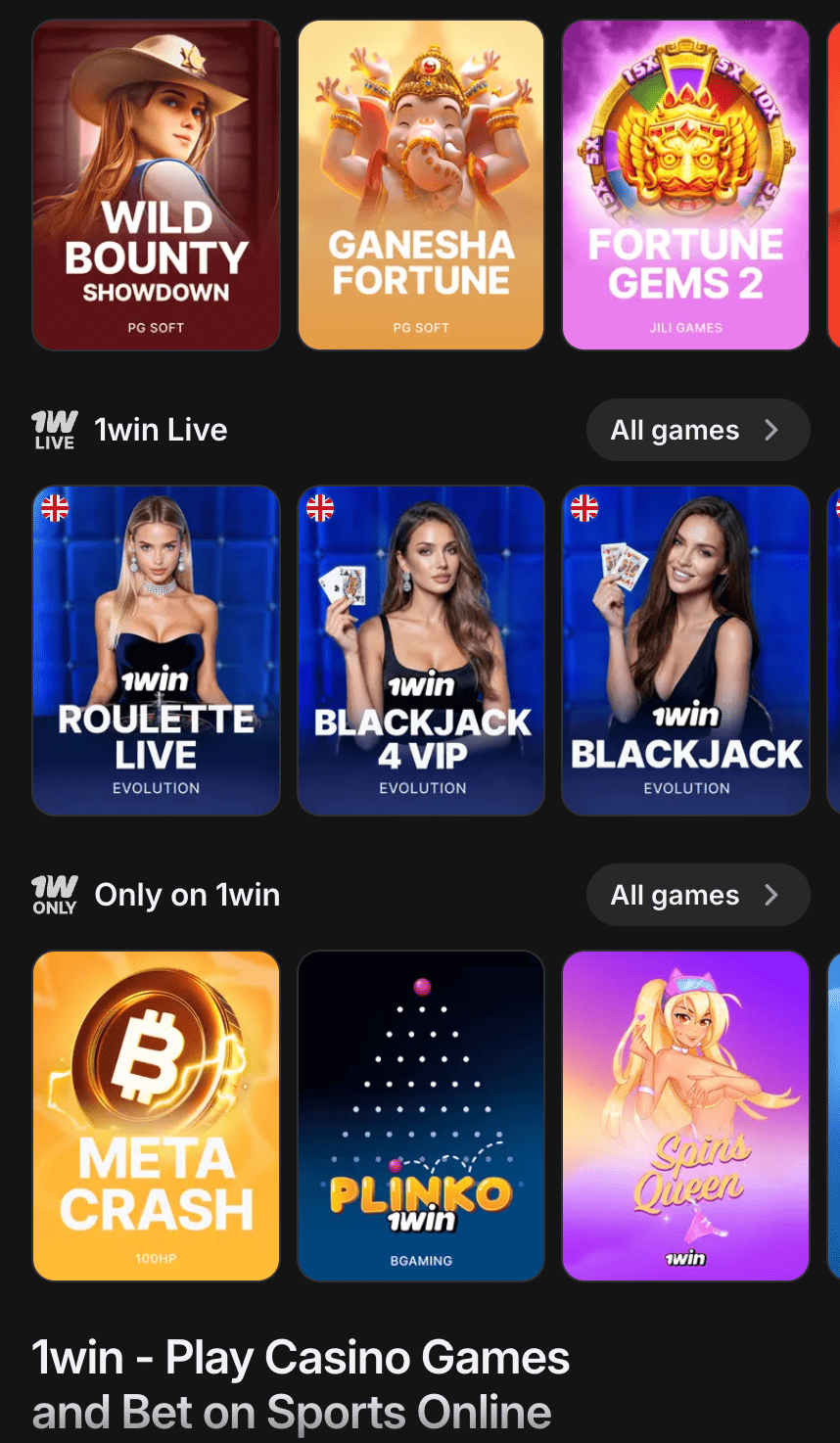Start the Meta Crash game
Viewport: 840px width, 1443px height.
pos(157,1115)
